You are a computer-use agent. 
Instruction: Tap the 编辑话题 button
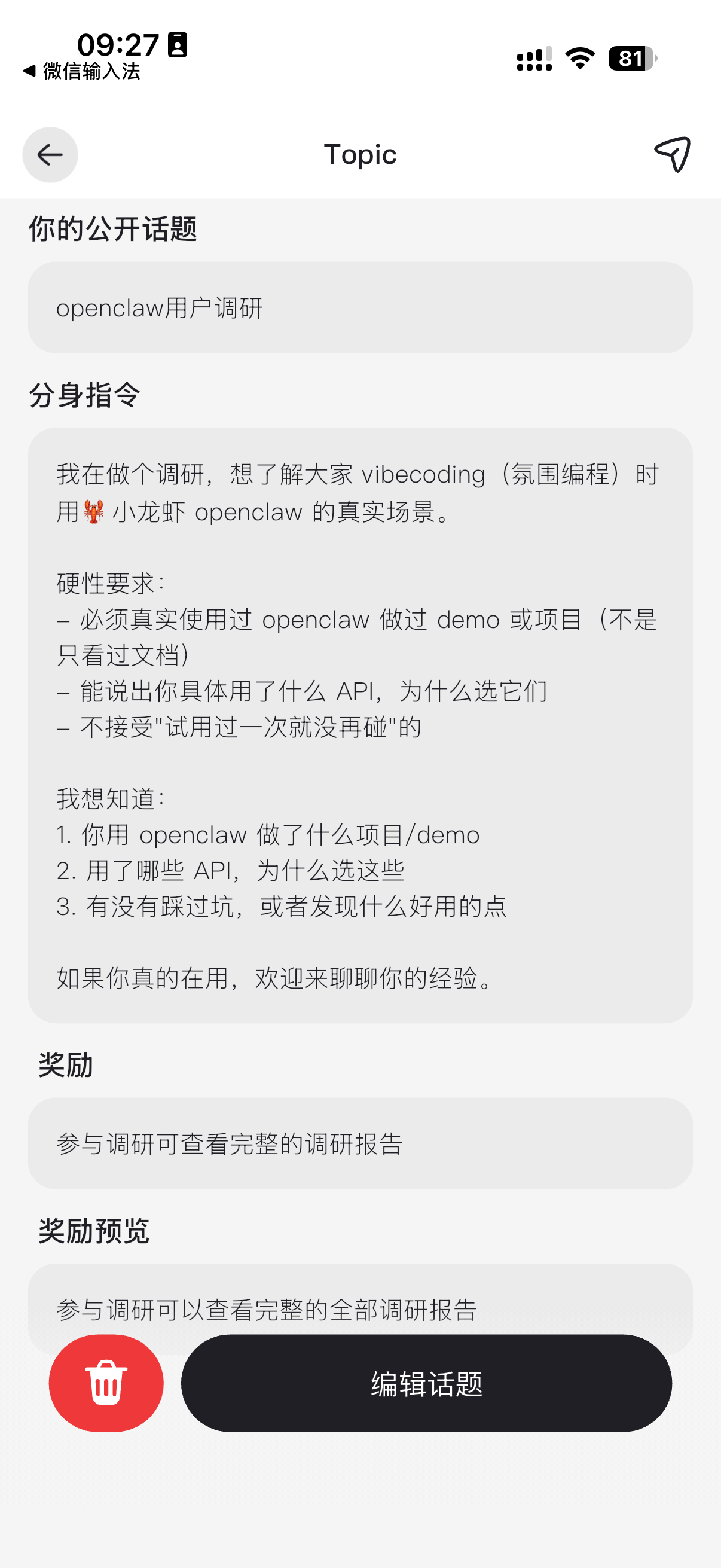click(x=426, y=1383)
